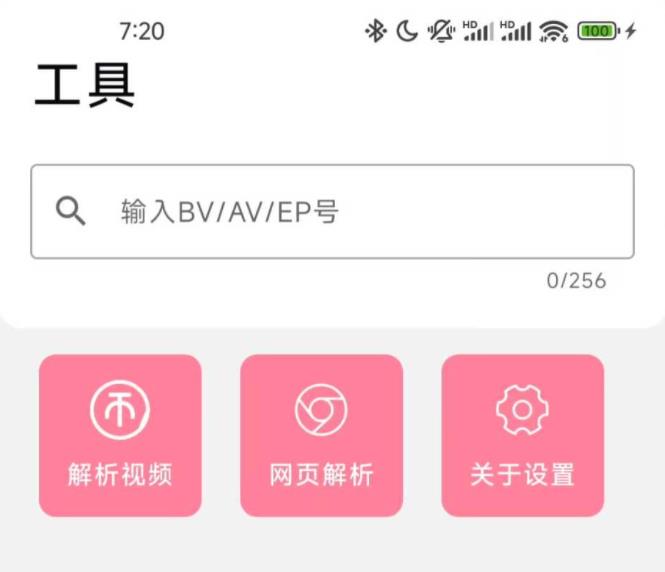The height and width of the screenshot is (572, 665).
Task: Open 关于设置 settings
Action: coord(522,435)
